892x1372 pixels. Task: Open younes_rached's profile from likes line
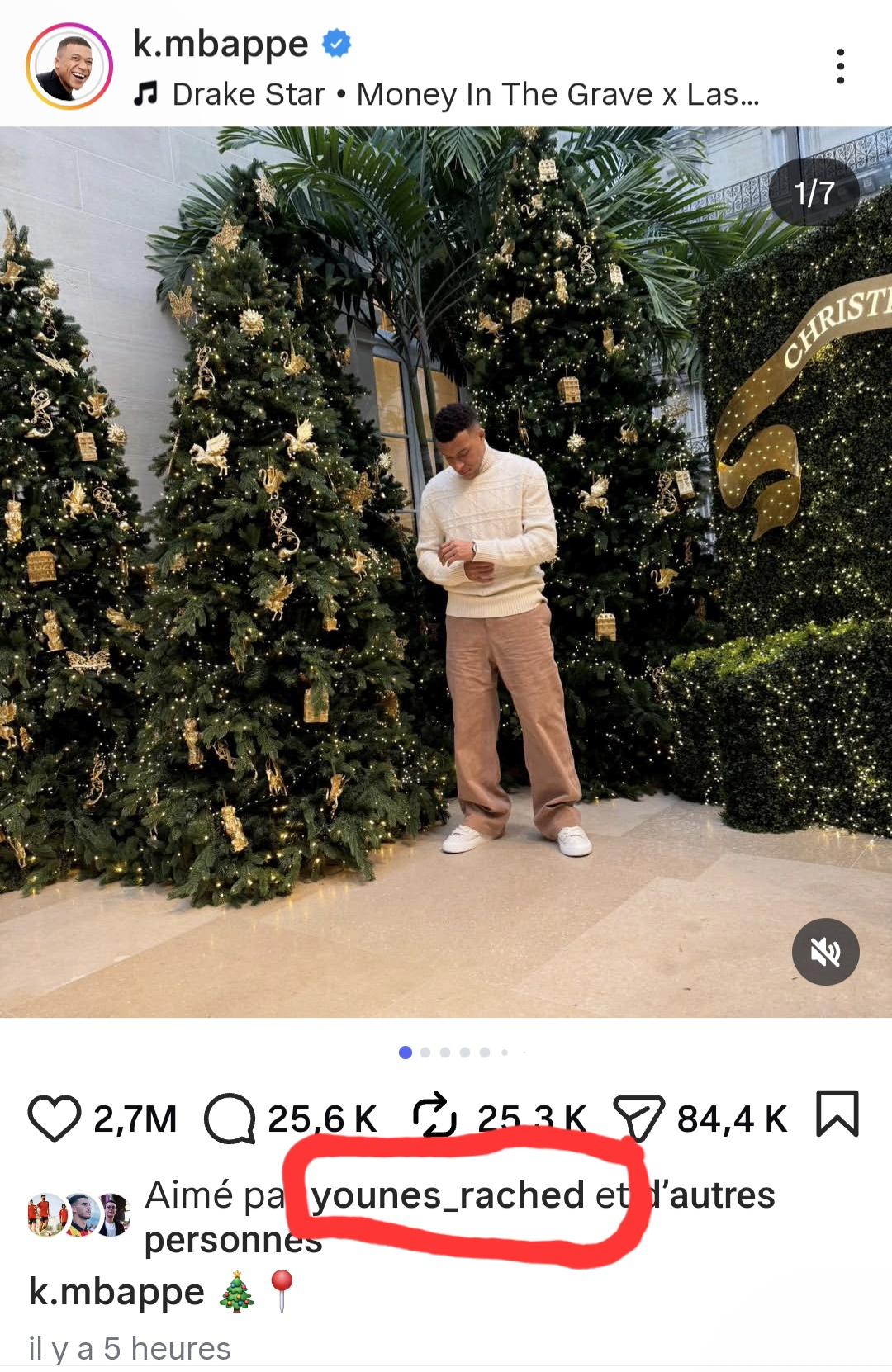click(x=448, y=1195)
